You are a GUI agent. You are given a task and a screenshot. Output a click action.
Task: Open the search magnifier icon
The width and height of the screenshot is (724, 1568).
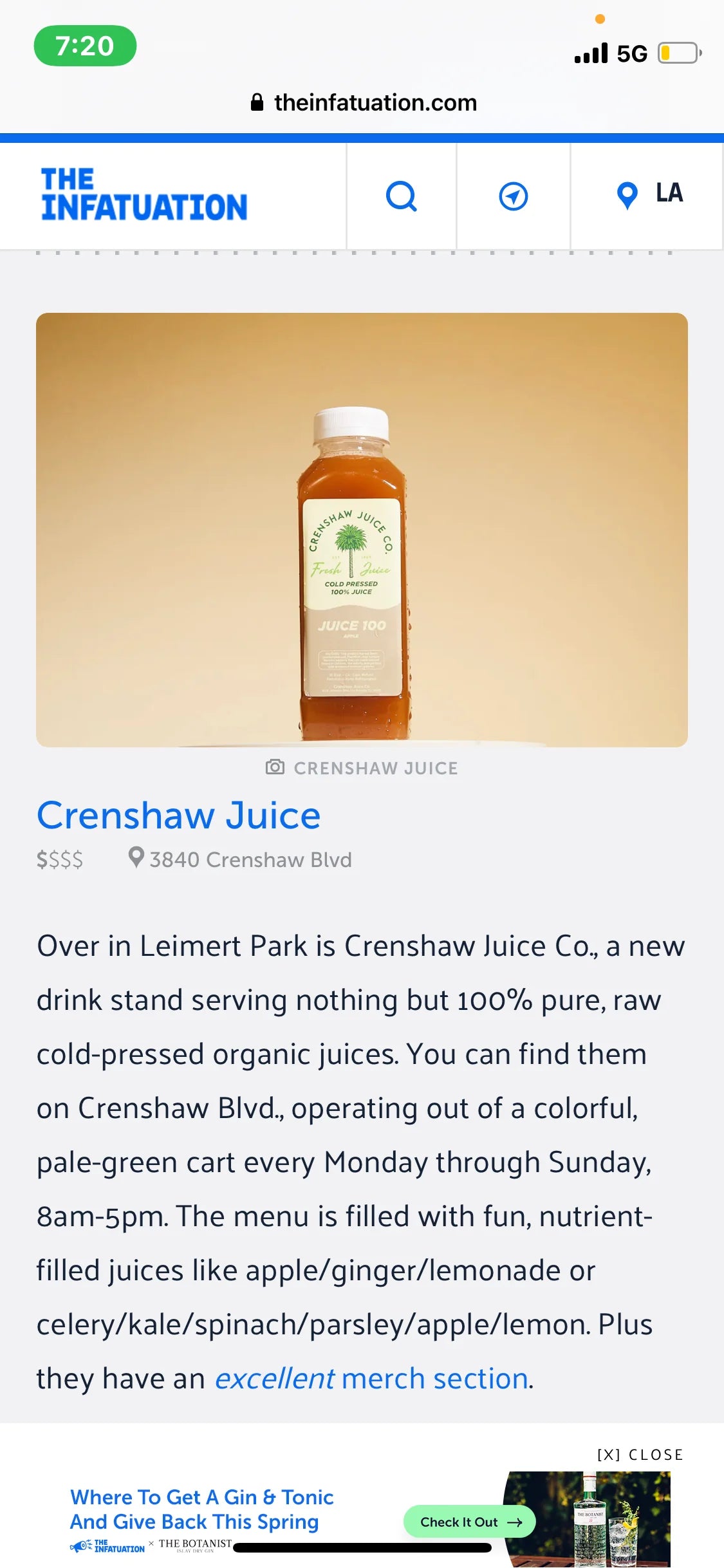pyautogui.click(x=402, y=196)
